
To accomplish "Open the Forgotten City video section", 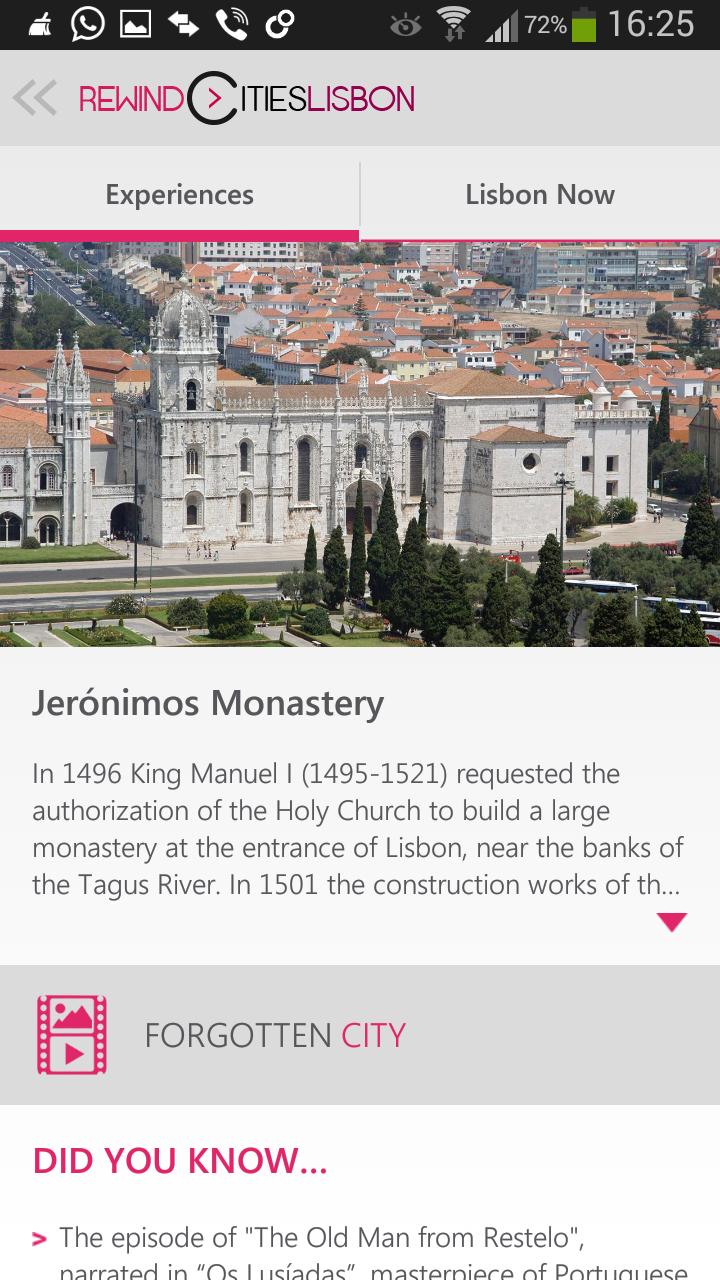I will click(275, 1035).
